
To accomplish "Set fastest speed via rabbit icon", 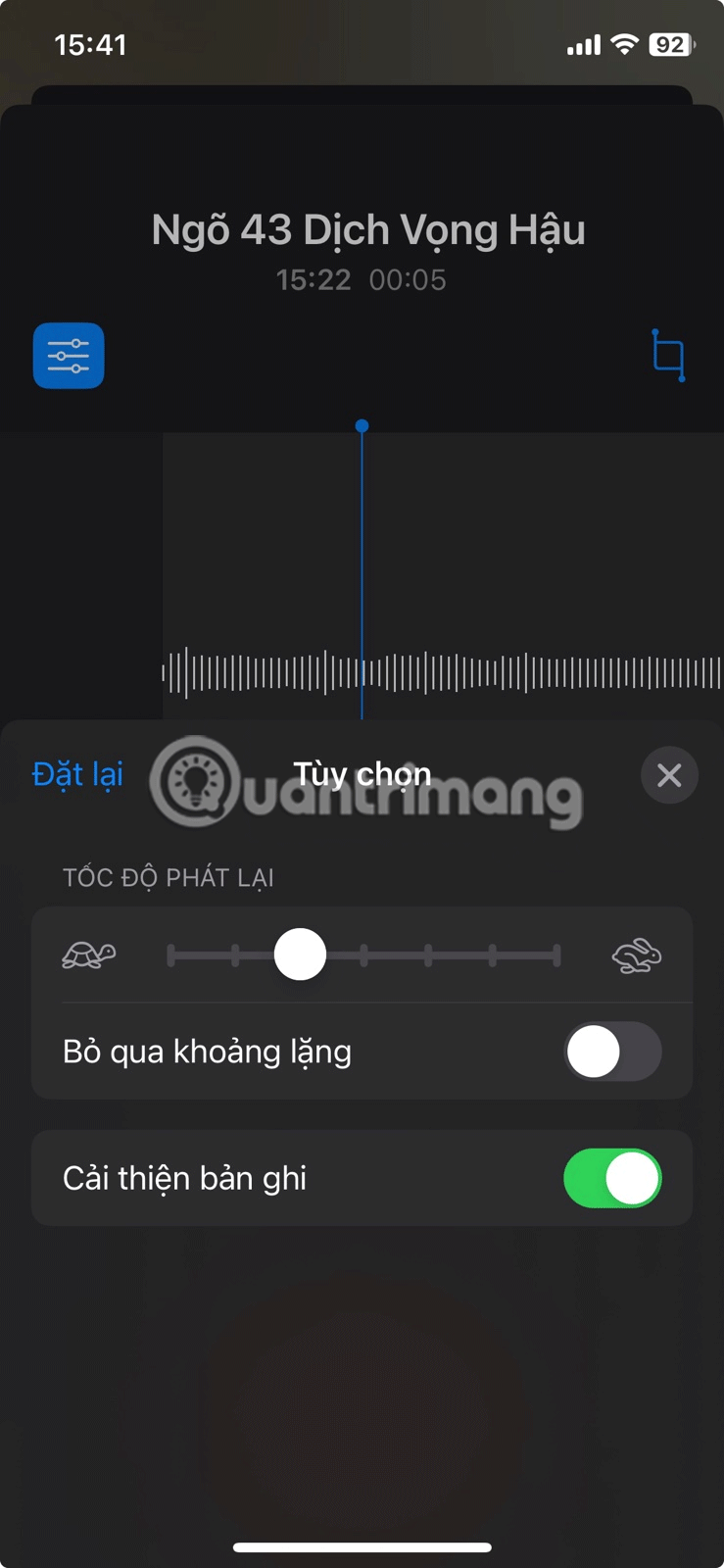I will point(637,955).
